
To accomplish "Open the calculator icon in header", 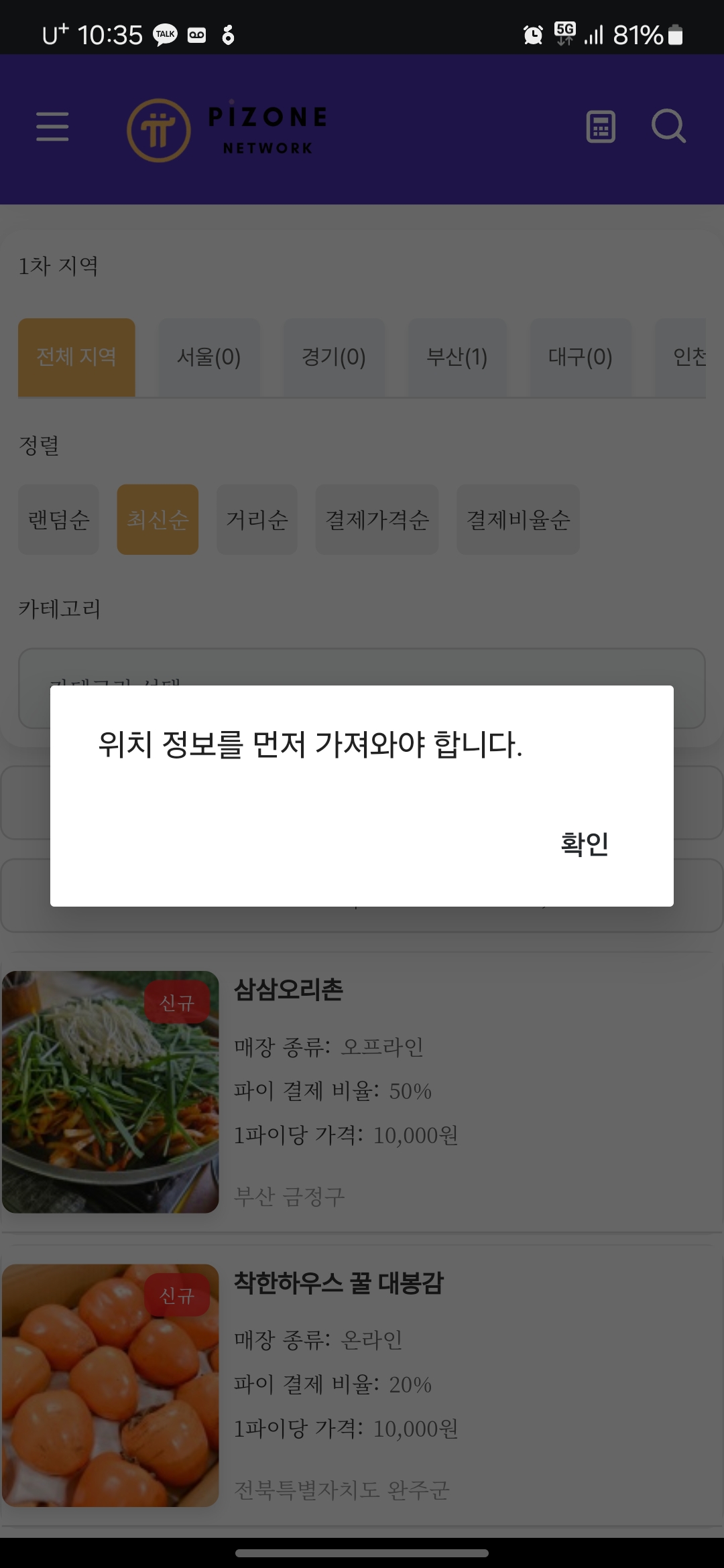I will pos(601,127).
